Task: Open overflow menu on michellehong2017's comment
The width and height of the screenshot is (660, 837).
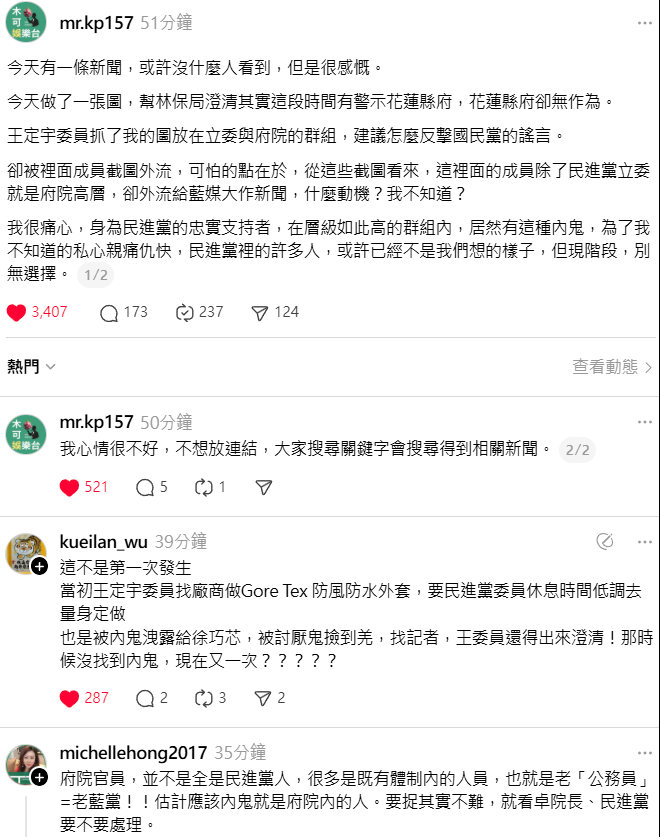Action: [644, 753]
